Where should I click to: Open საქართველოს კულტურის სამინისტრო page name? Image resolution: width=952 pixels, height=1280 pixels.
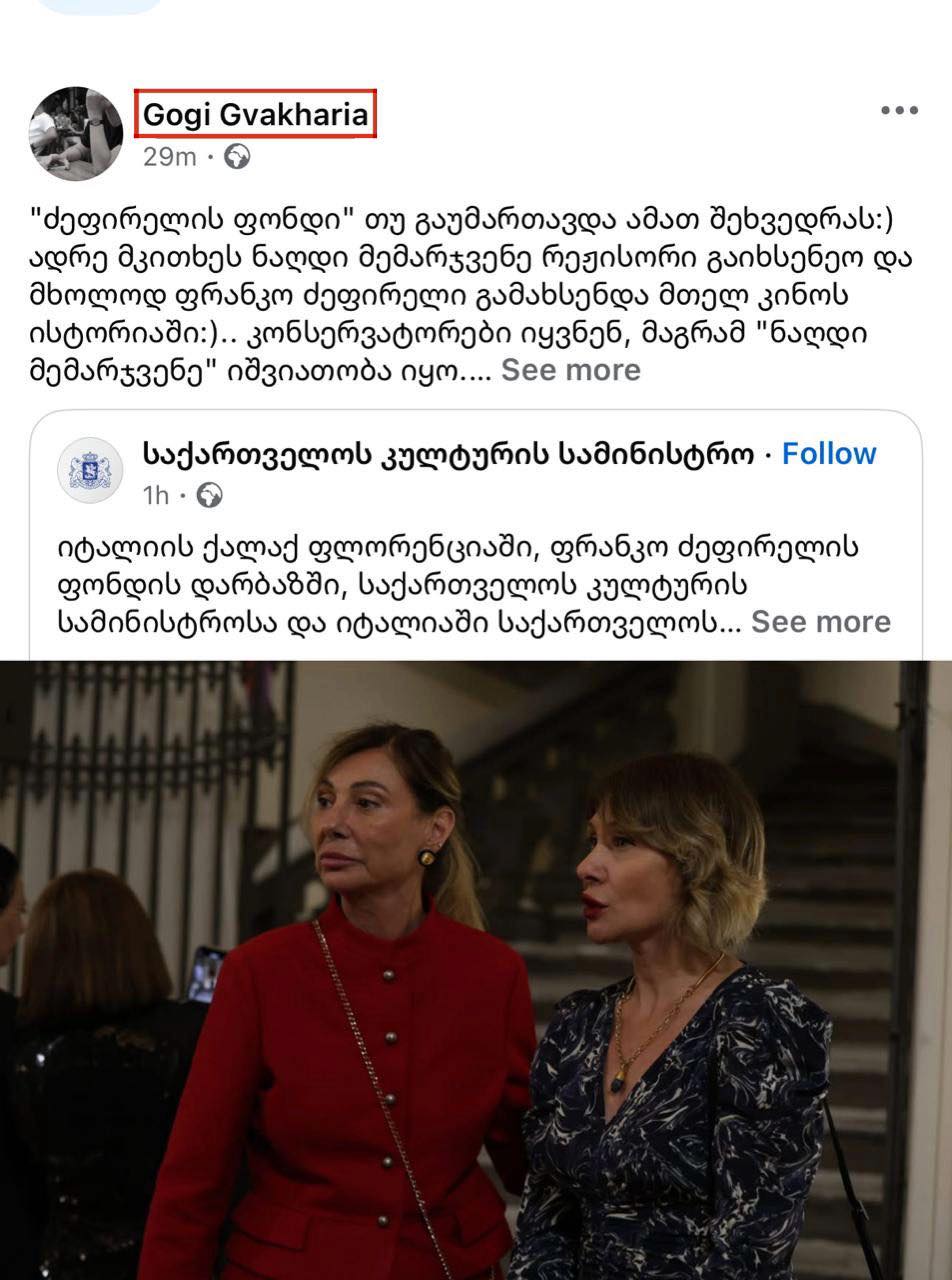(x=448, y=454)
